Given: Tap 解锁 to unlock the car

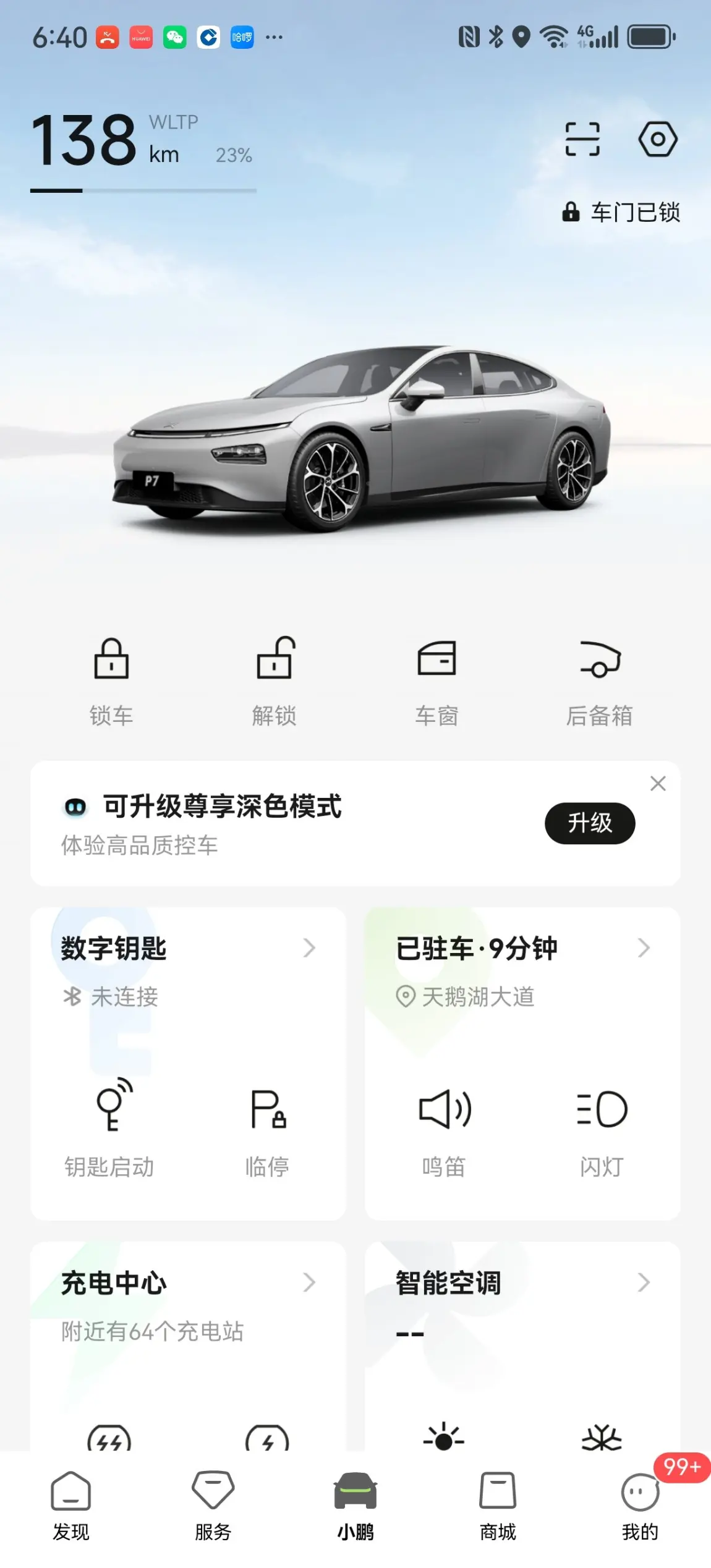Looking at the screenshot, I should pos(275,680).
